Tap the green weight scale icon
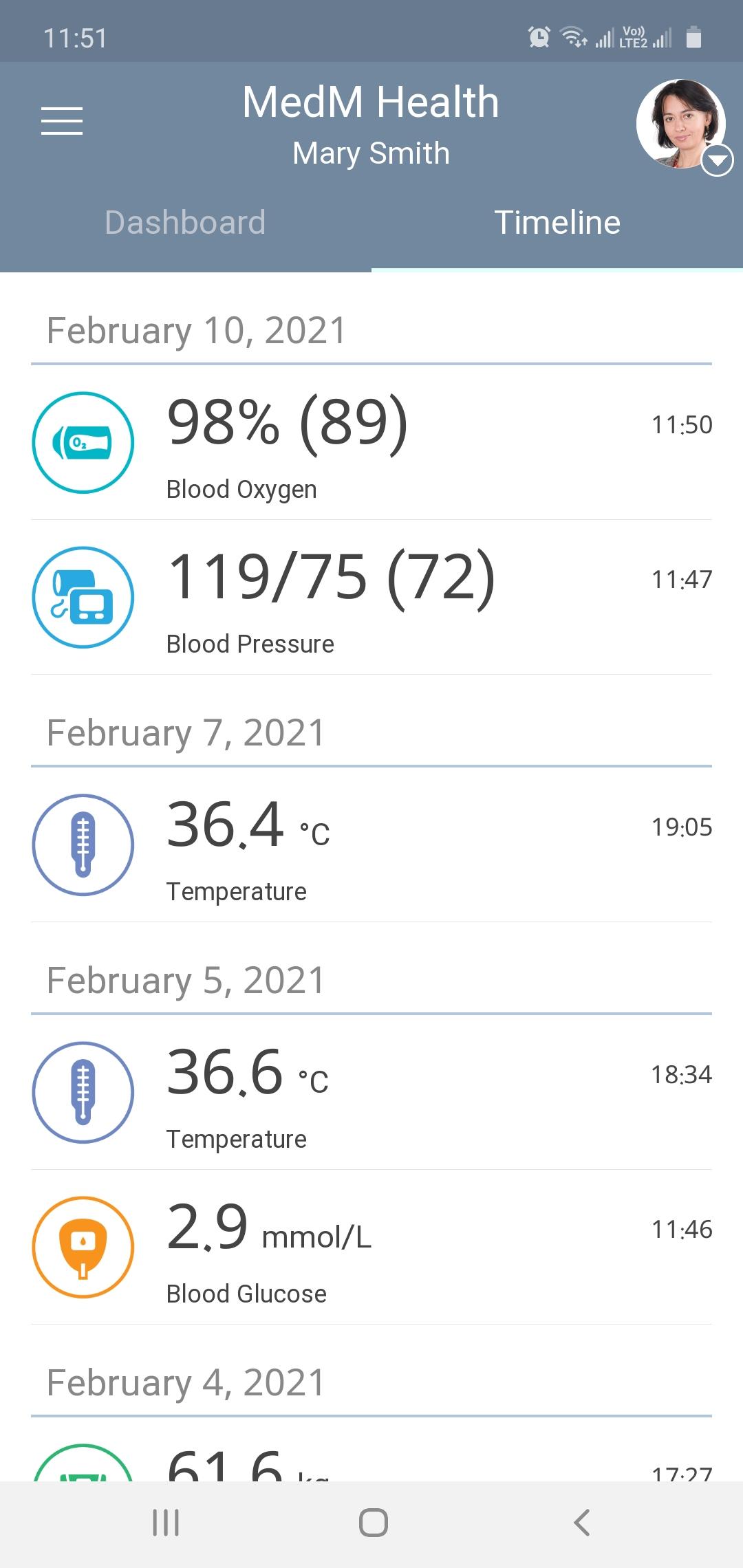Image resolution: width=743 pixels, height=1568 pixels. click(83, 1479)
